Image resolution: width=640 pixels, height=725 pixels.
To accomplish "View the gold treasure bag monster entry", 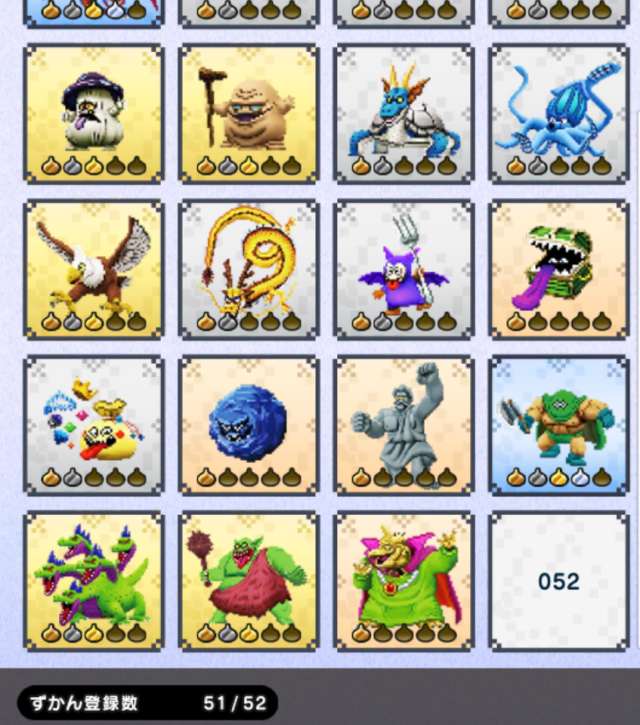I will [93, 425].
